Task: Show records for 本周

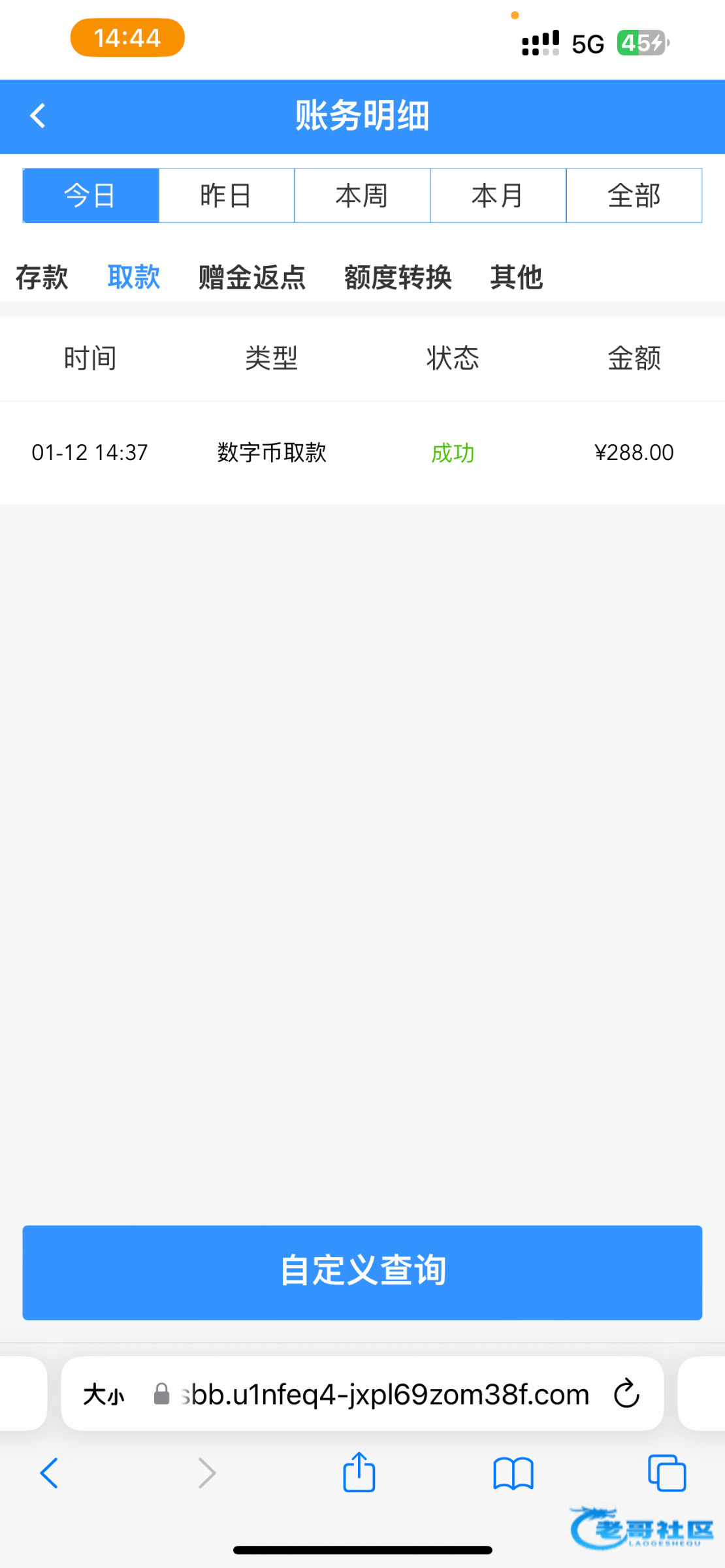Action: click(362, 195)
